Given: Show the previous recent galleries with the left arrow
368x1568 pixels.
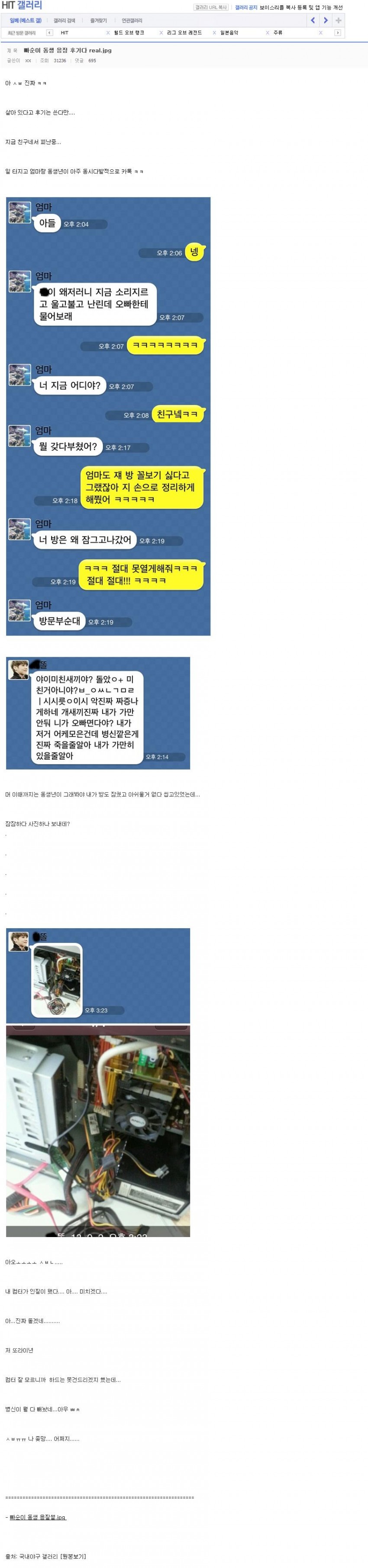Looking at the screenshot, I should 50,33.
